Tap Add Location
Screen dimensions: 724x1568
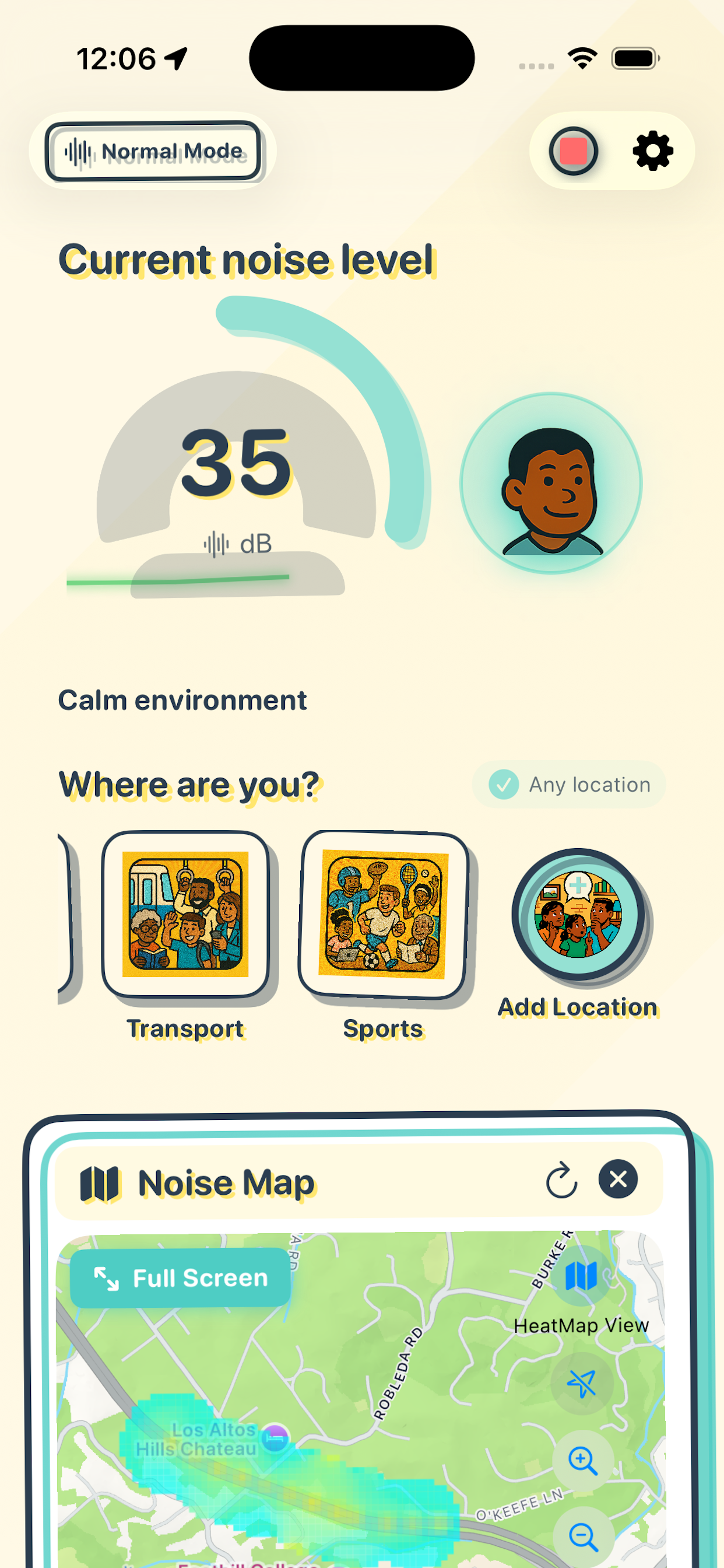click(577, 916)
